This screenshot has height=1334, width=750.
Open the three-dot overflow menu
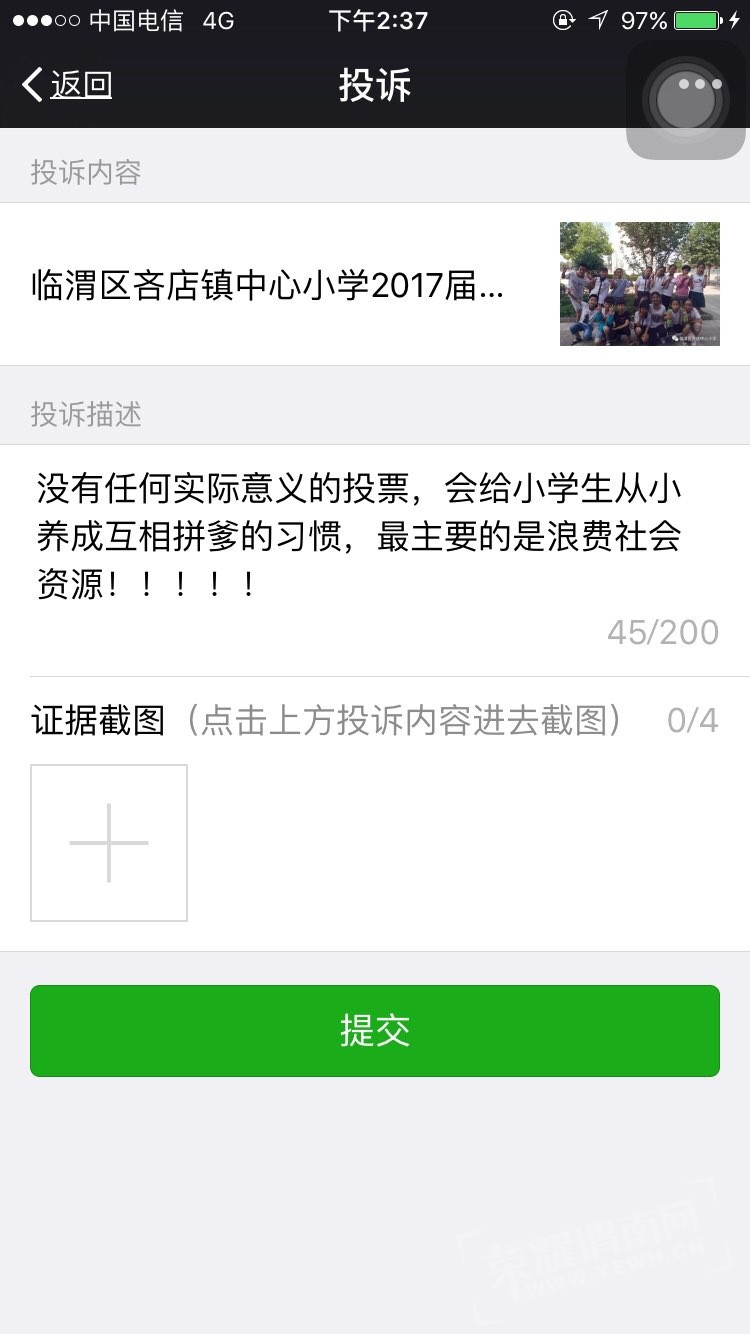pyautogui.click(x=700, y=84)
